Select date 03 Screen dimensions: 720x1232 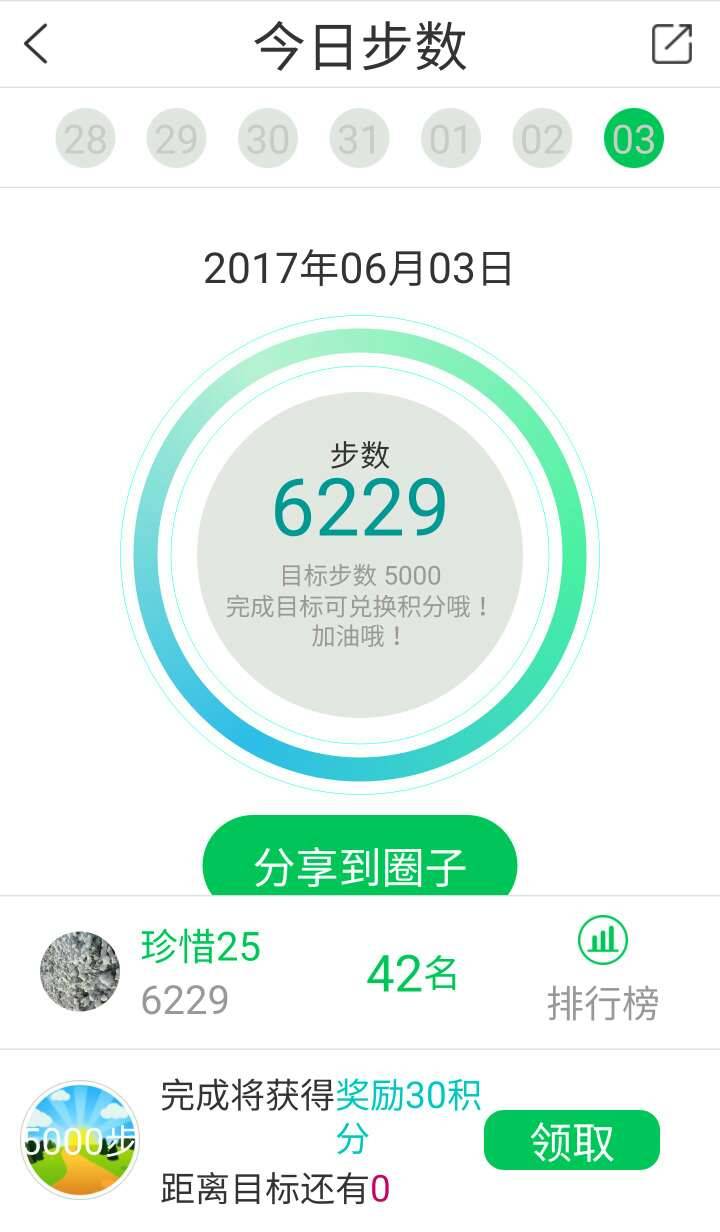pos(633,138)
